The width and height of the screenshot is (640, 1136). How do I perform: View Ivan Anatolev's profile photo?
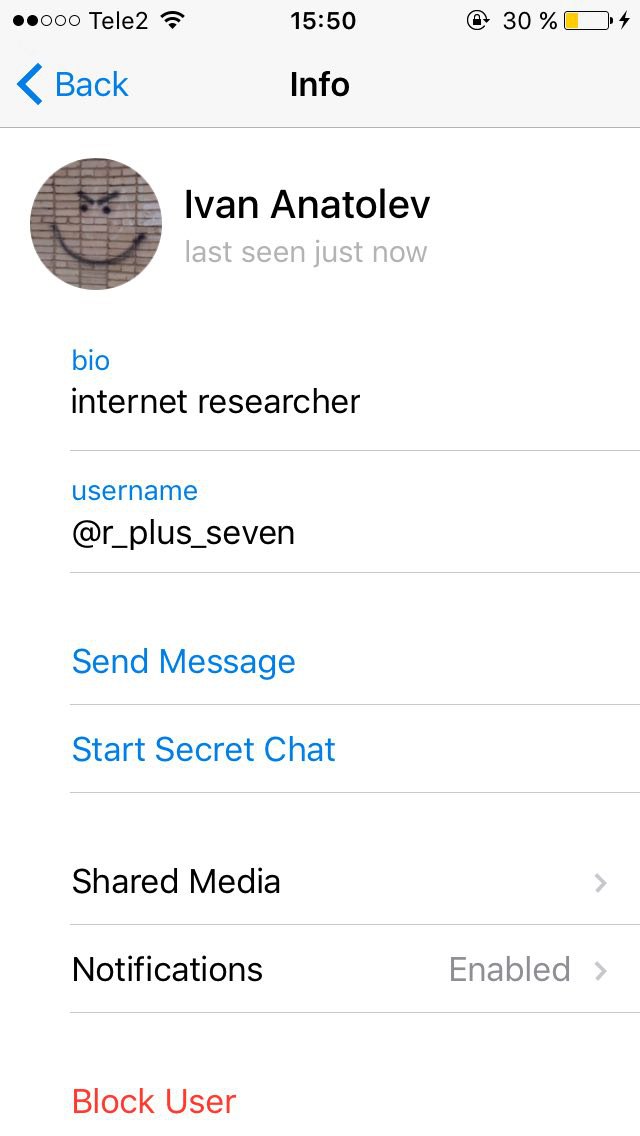click(96, 224)
